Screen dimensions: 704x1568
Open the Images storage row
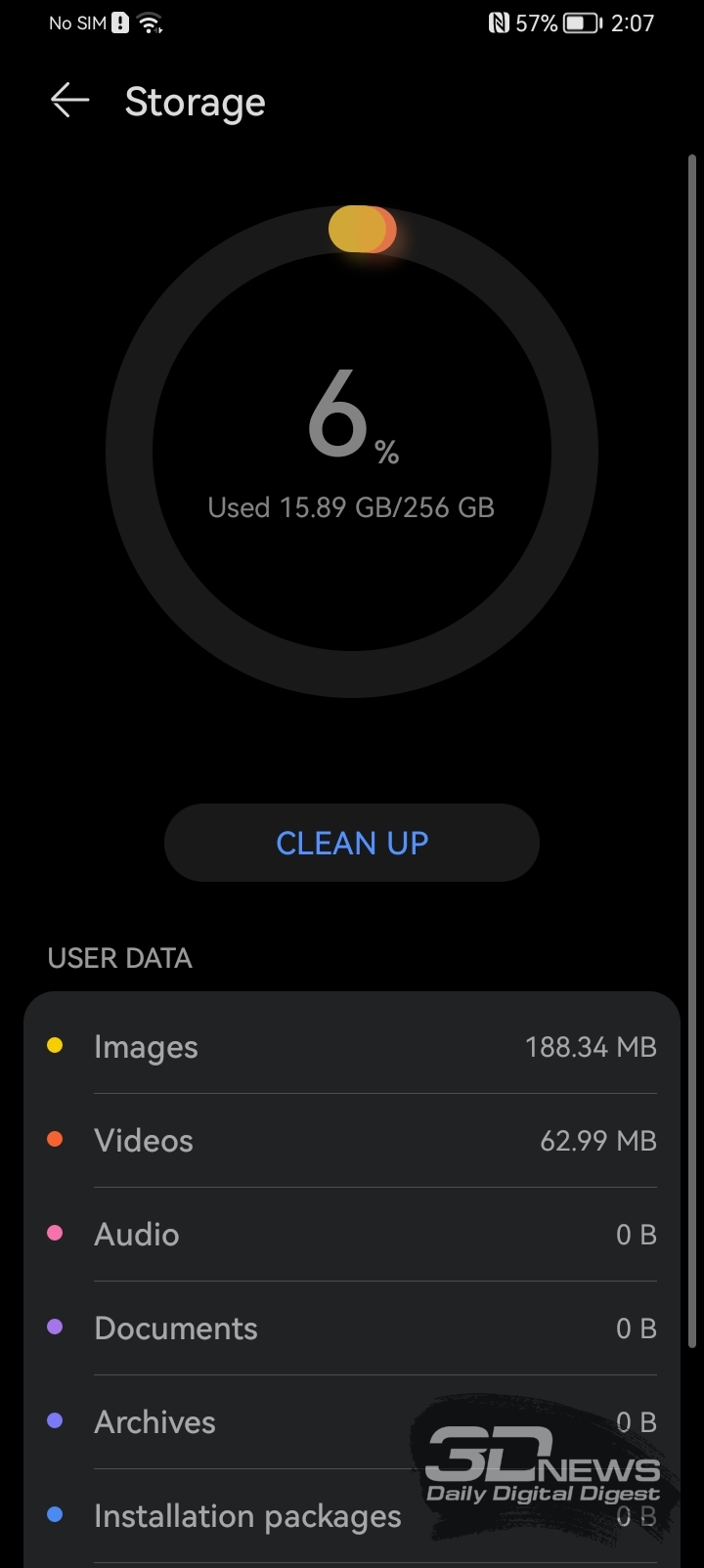tap(352, 1047)
